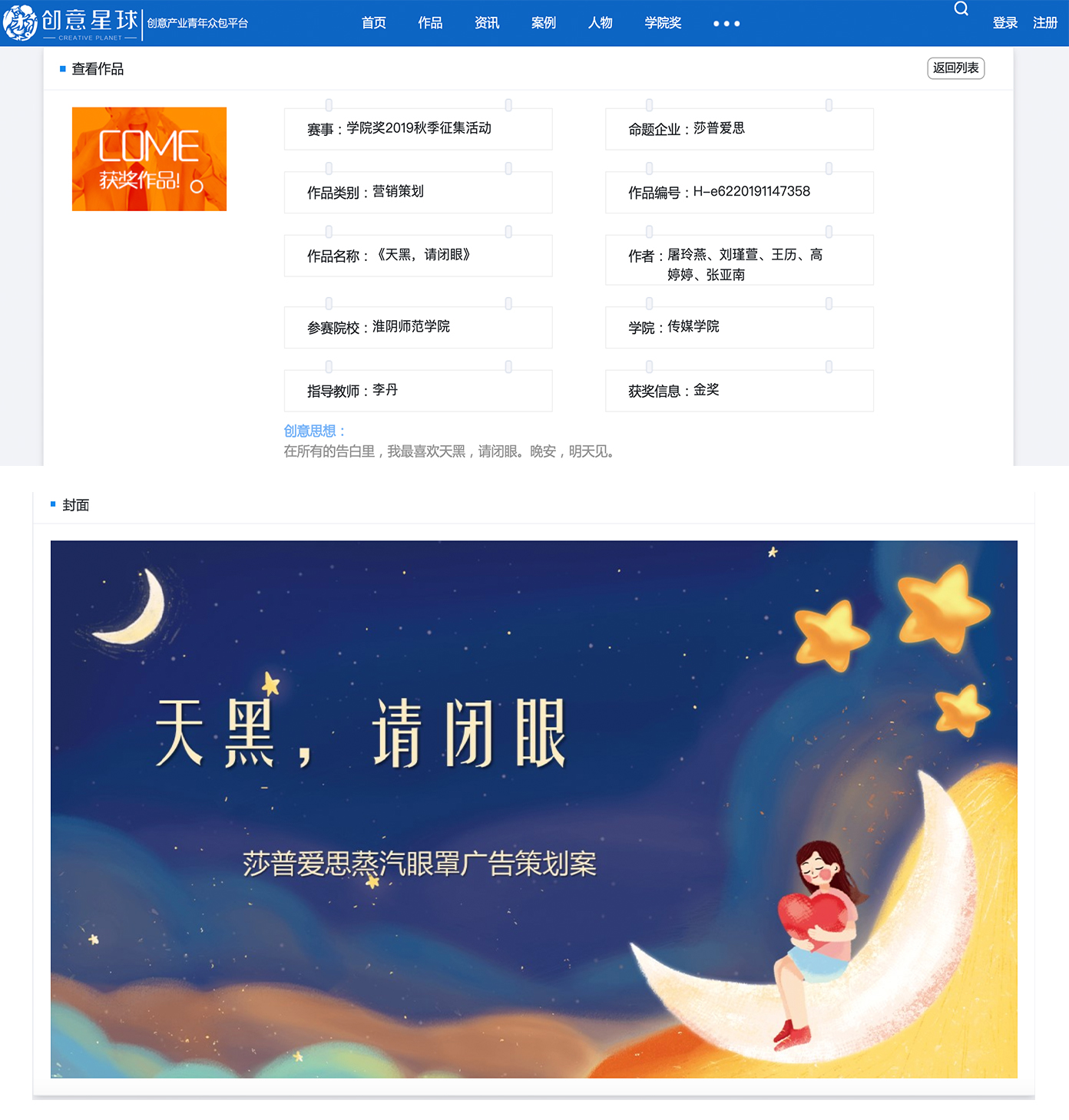Tap 注册 to register account
Screen dimensions: 1069x1120
click(1045, 23)
